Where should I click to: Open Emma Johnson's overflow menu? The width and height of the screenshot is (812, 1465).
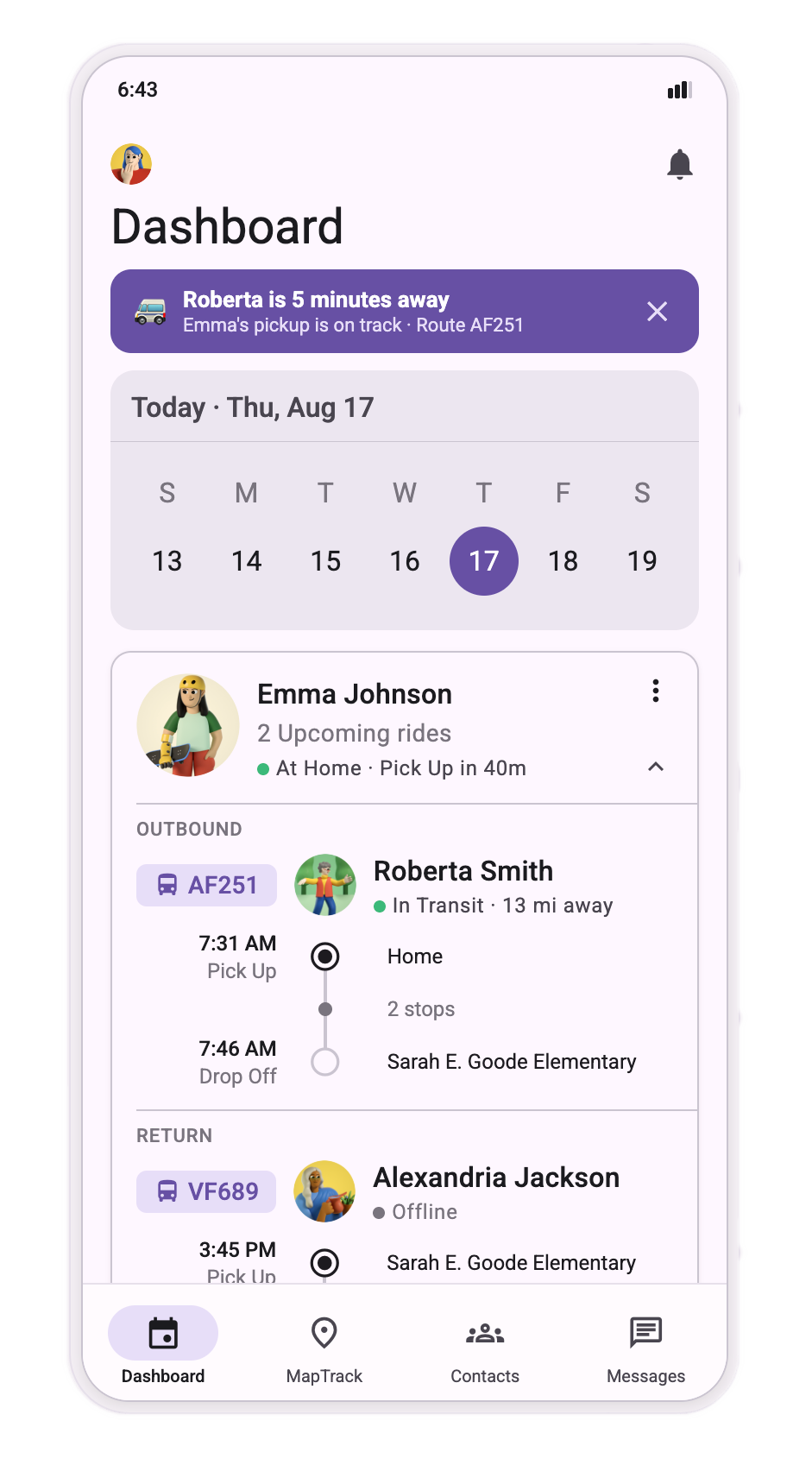(656, 691)
